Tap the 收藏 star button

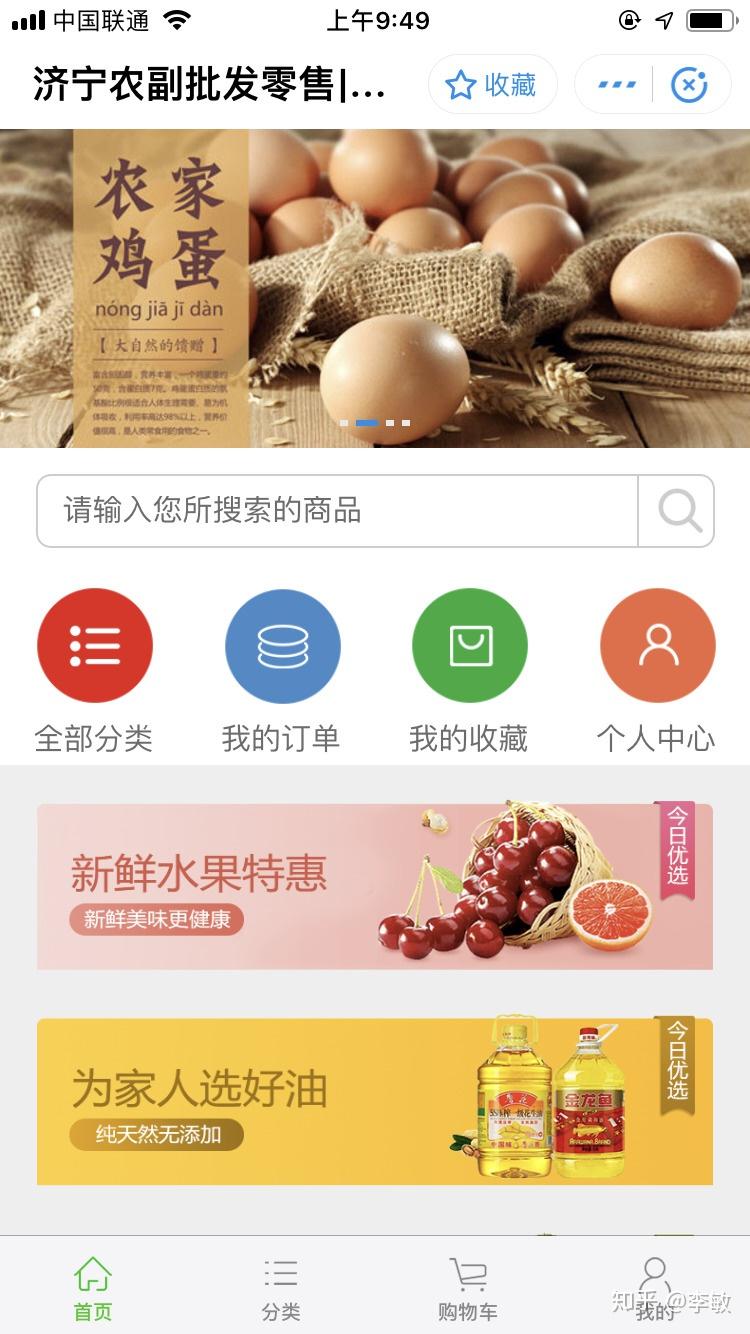[492, 85]
